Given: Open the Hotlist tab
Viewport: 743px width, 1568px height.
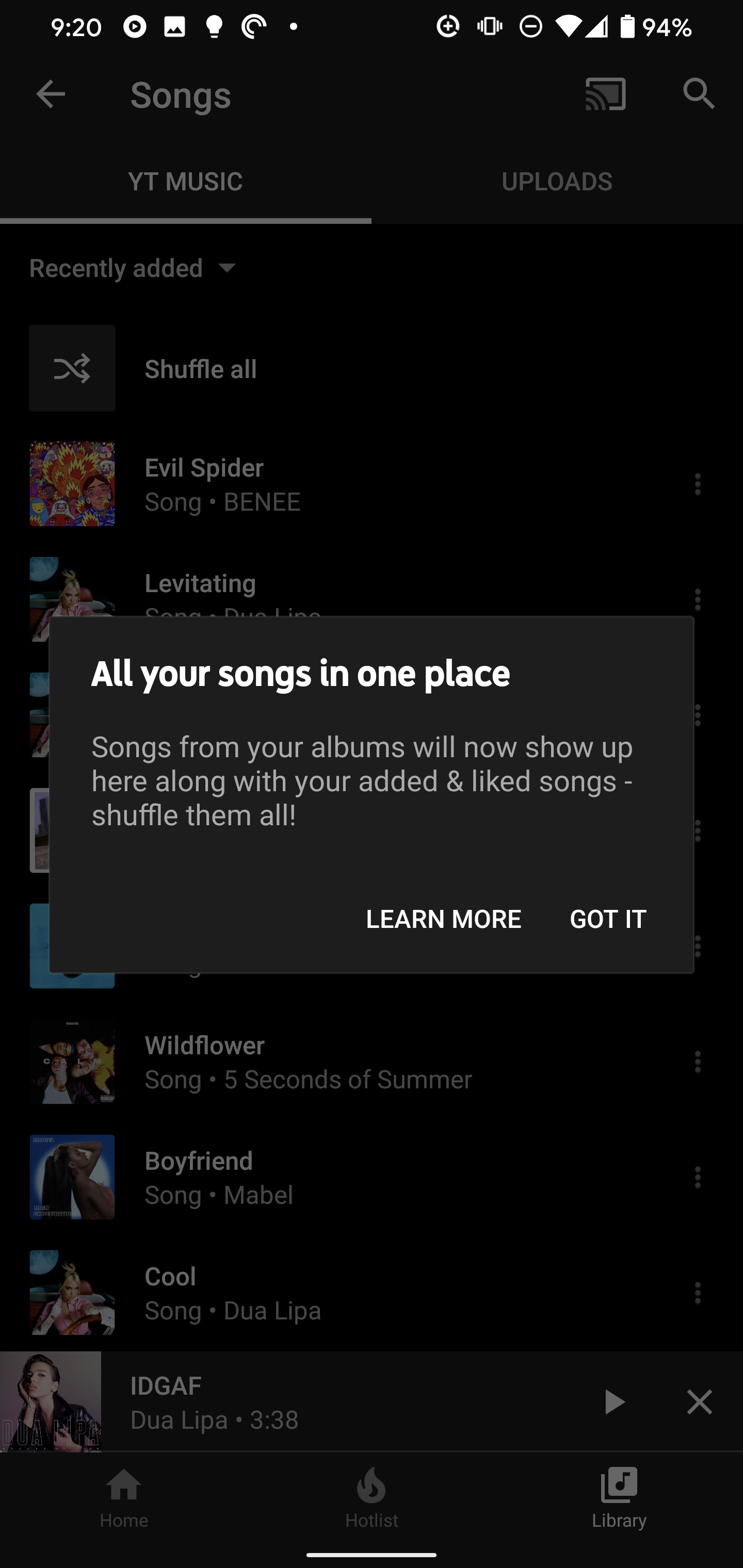Looking at the screenshot, I should pyautogui.click(x=372, y=1497).
